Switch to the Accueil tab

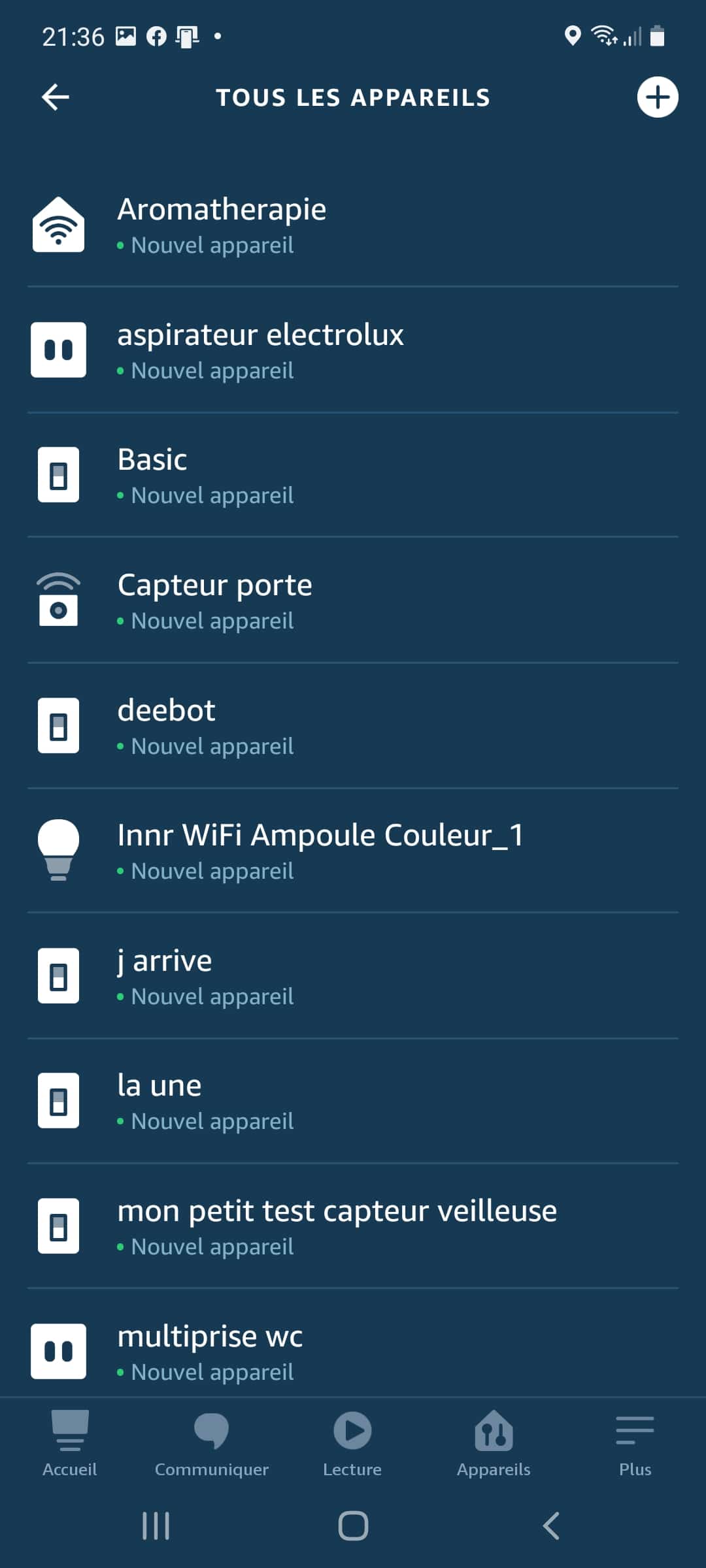pos(70,1444)
